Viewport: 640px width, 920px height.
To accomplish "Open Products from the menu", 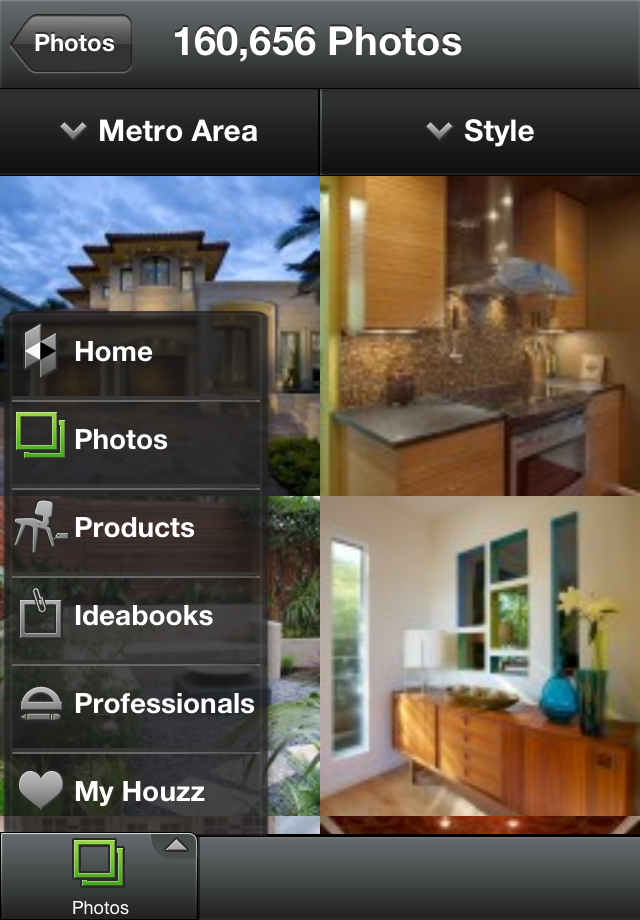I will pos(137,528).
